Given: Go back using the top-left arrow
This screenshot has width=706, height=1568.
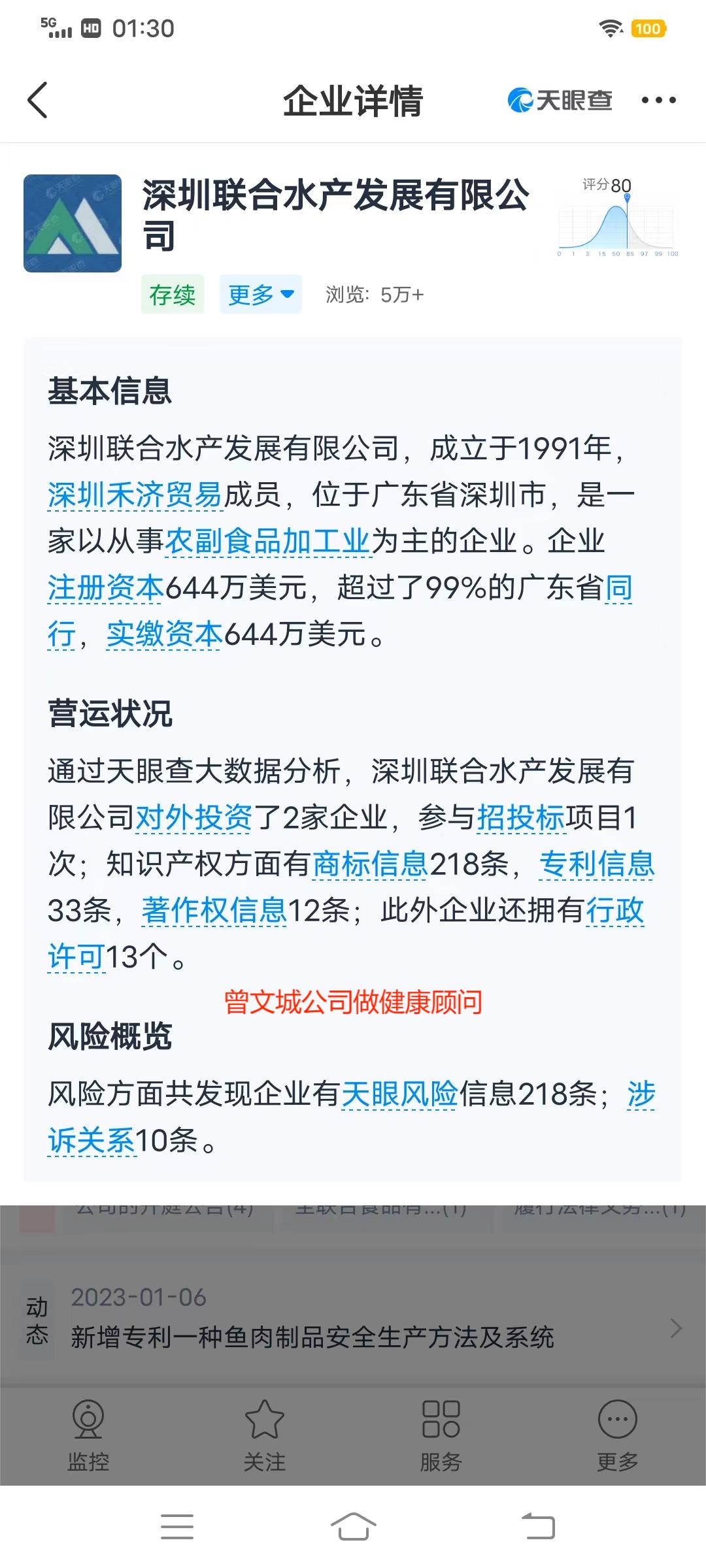Looking at the screenshot, I should (38, 100).
